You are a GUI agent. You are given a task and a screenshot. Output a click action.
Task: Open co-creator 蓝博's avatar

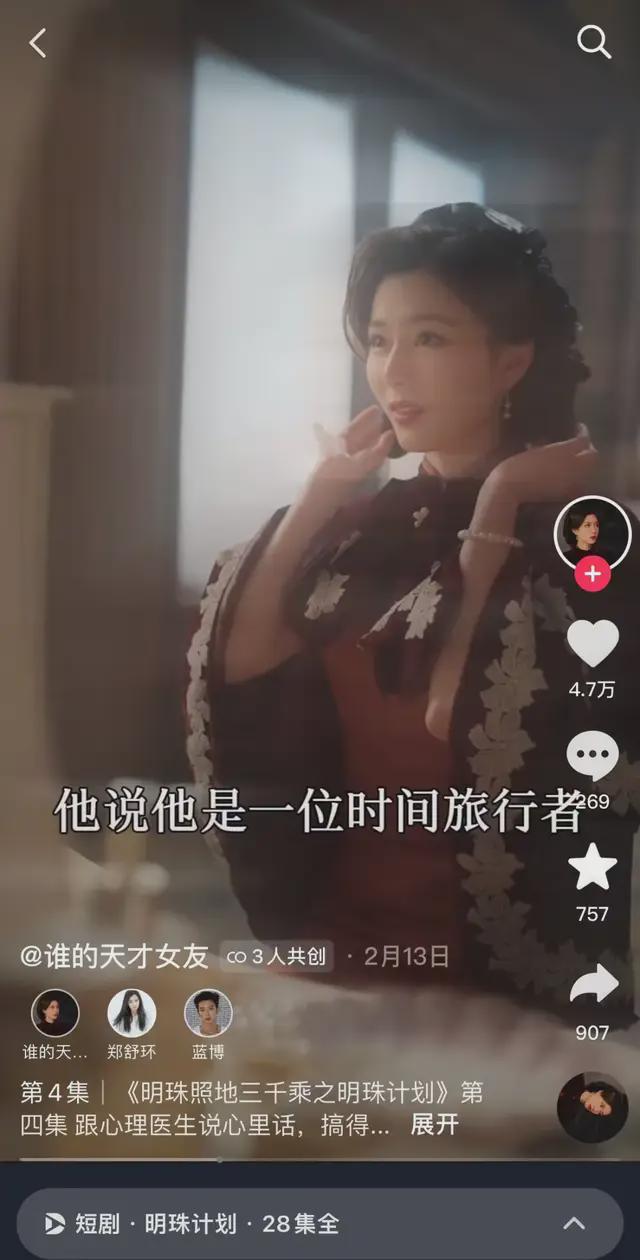(x=208, y=1013)
